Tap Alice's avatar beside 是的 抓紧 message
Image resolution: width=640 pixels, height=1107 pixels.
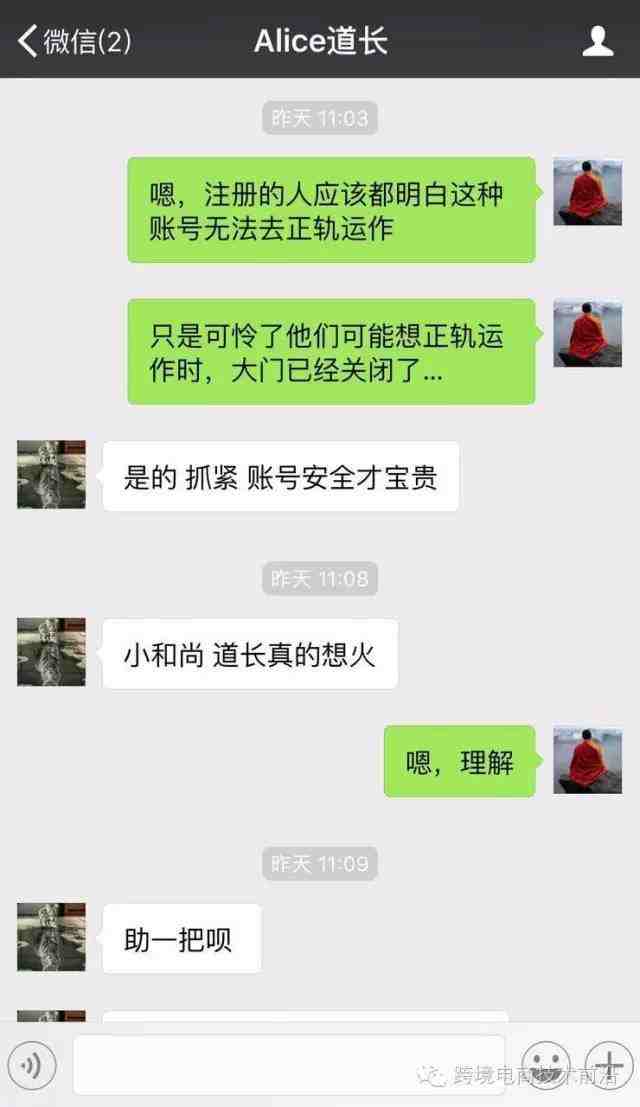point(51,475)
